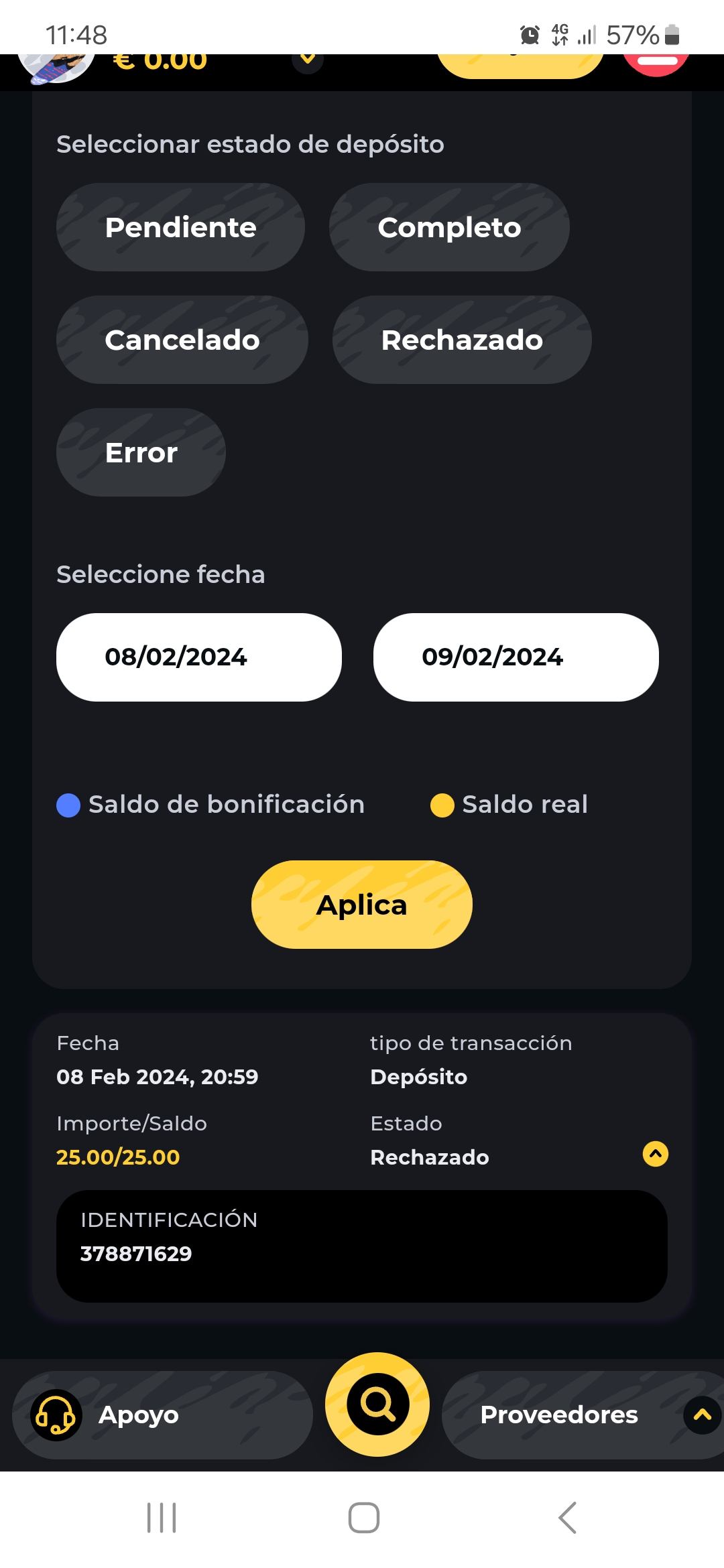The height and width of the screenshot is (1568, 724).
Task: Open the 08/02/2024 start date field
Action: tap(198, 657)
